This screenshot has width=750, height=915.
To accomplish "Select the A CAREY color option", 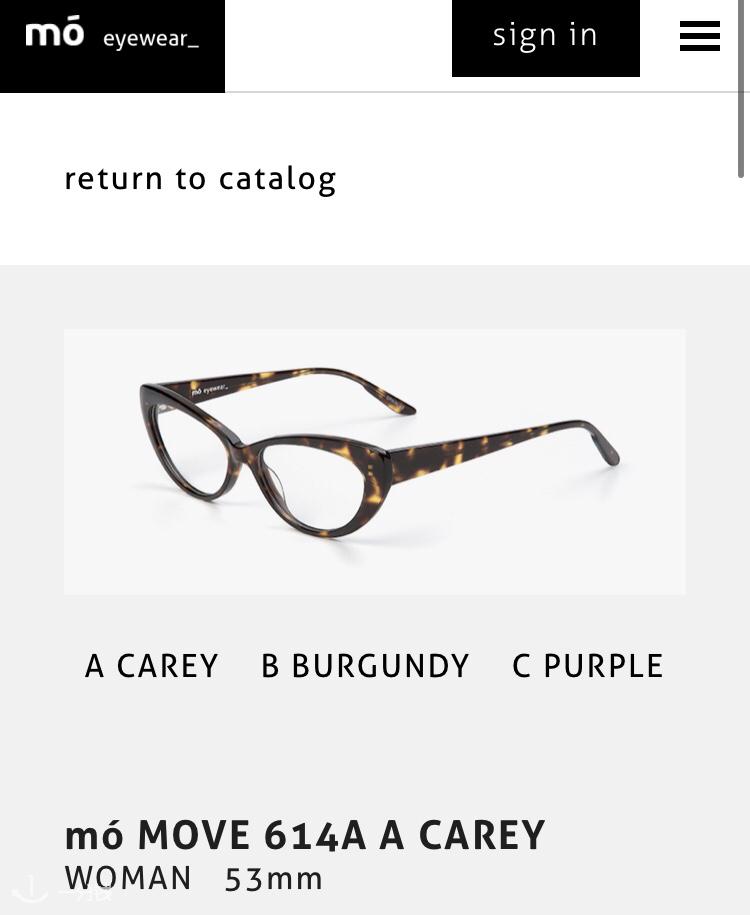I will click(x=152, y=666).
